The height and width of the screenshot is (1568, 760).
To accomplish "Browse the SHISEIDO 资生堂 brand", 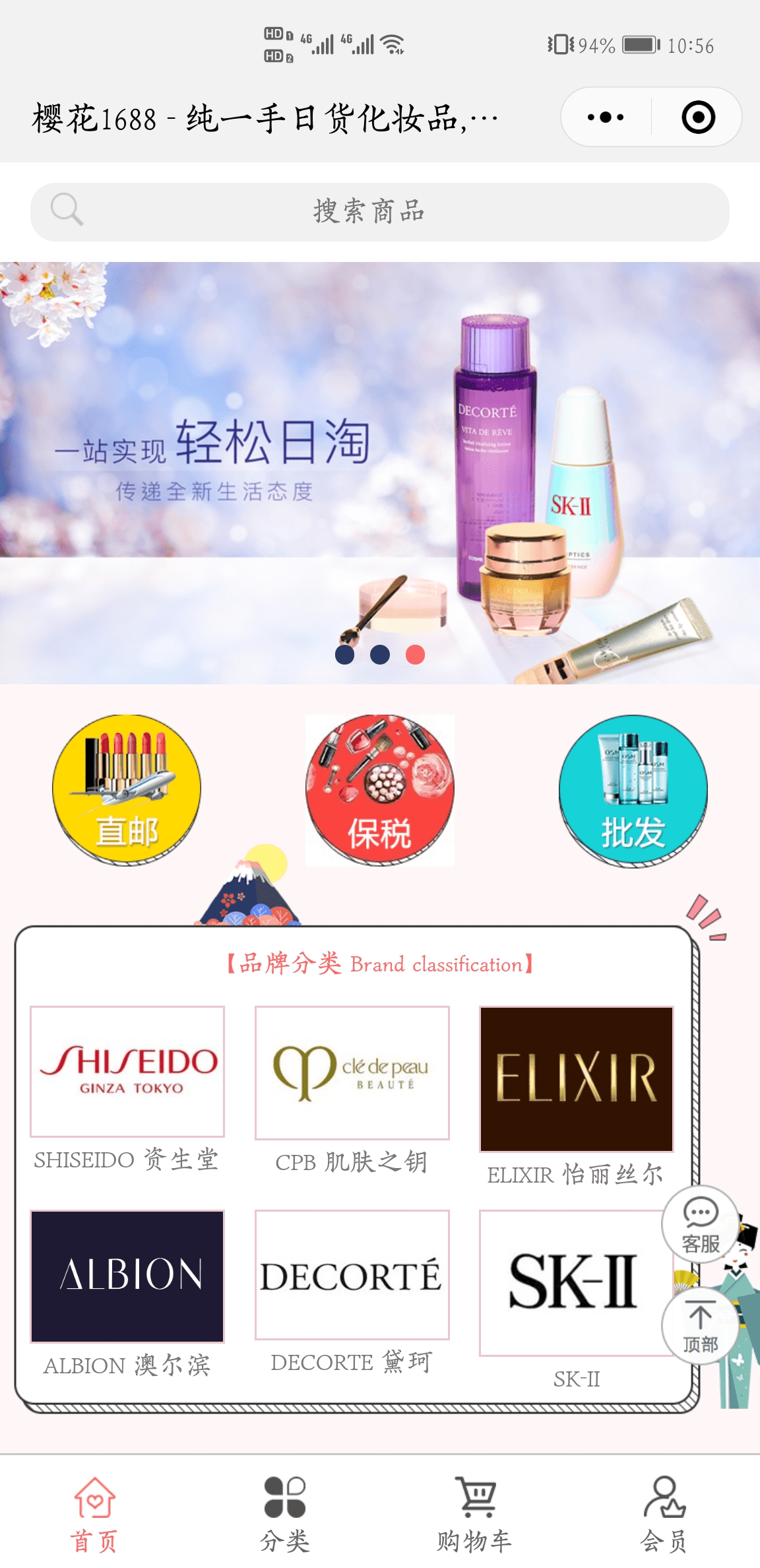I will coord(127,1072).
